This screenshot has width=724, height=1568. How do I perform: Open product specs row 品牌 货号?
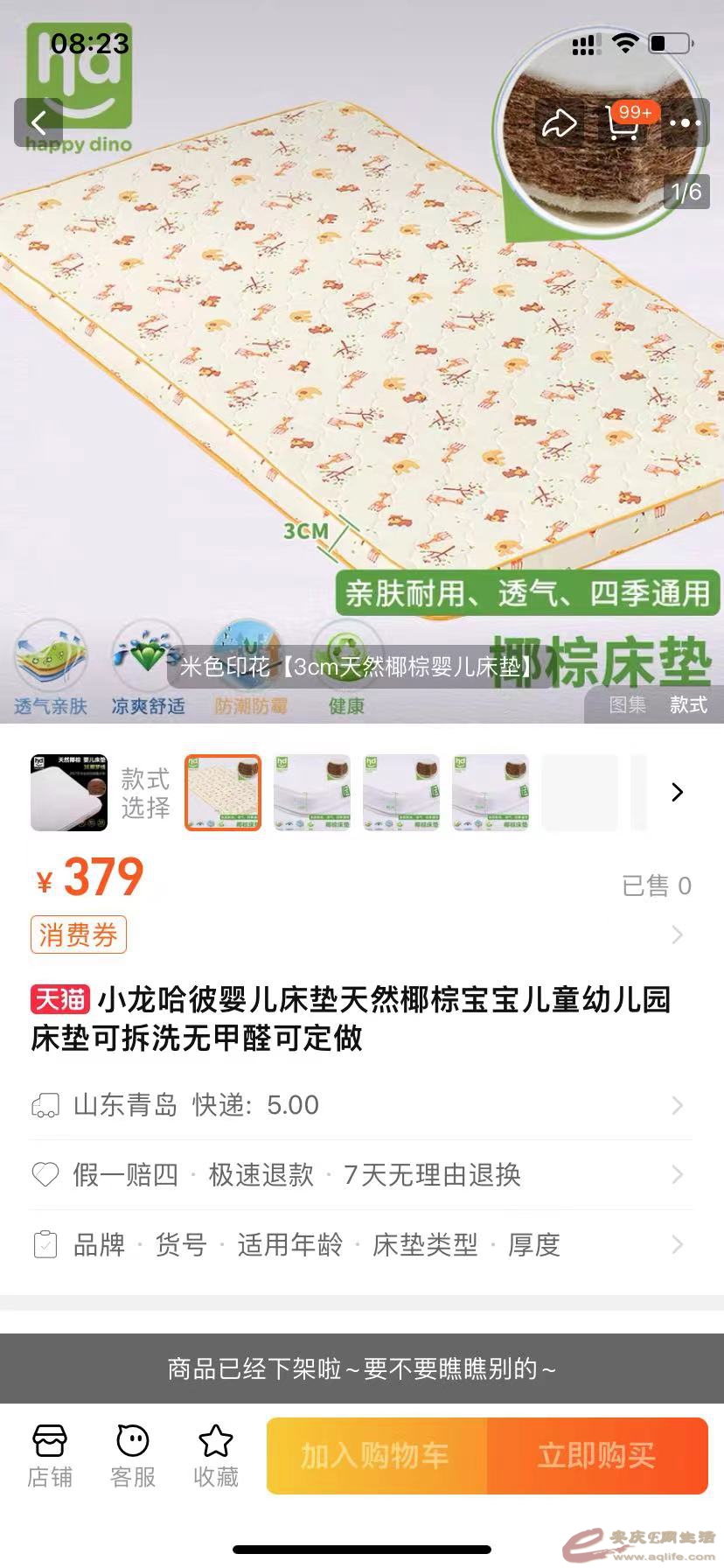[360, 1244]
